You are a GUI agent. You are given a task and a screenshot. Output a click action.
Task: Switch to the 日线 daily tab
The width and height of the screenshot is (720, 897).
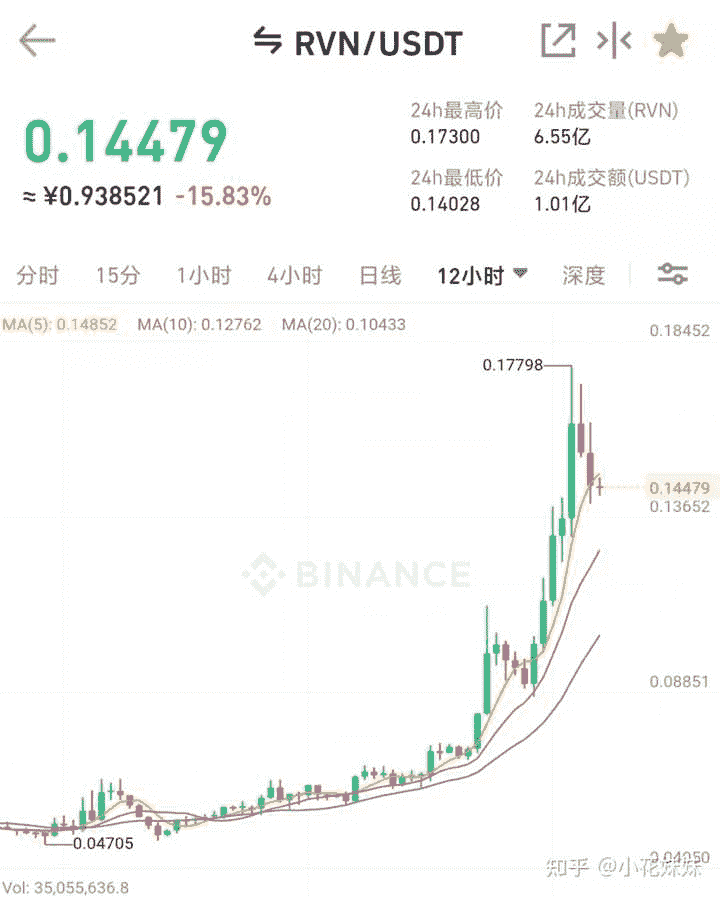(380, 276)
